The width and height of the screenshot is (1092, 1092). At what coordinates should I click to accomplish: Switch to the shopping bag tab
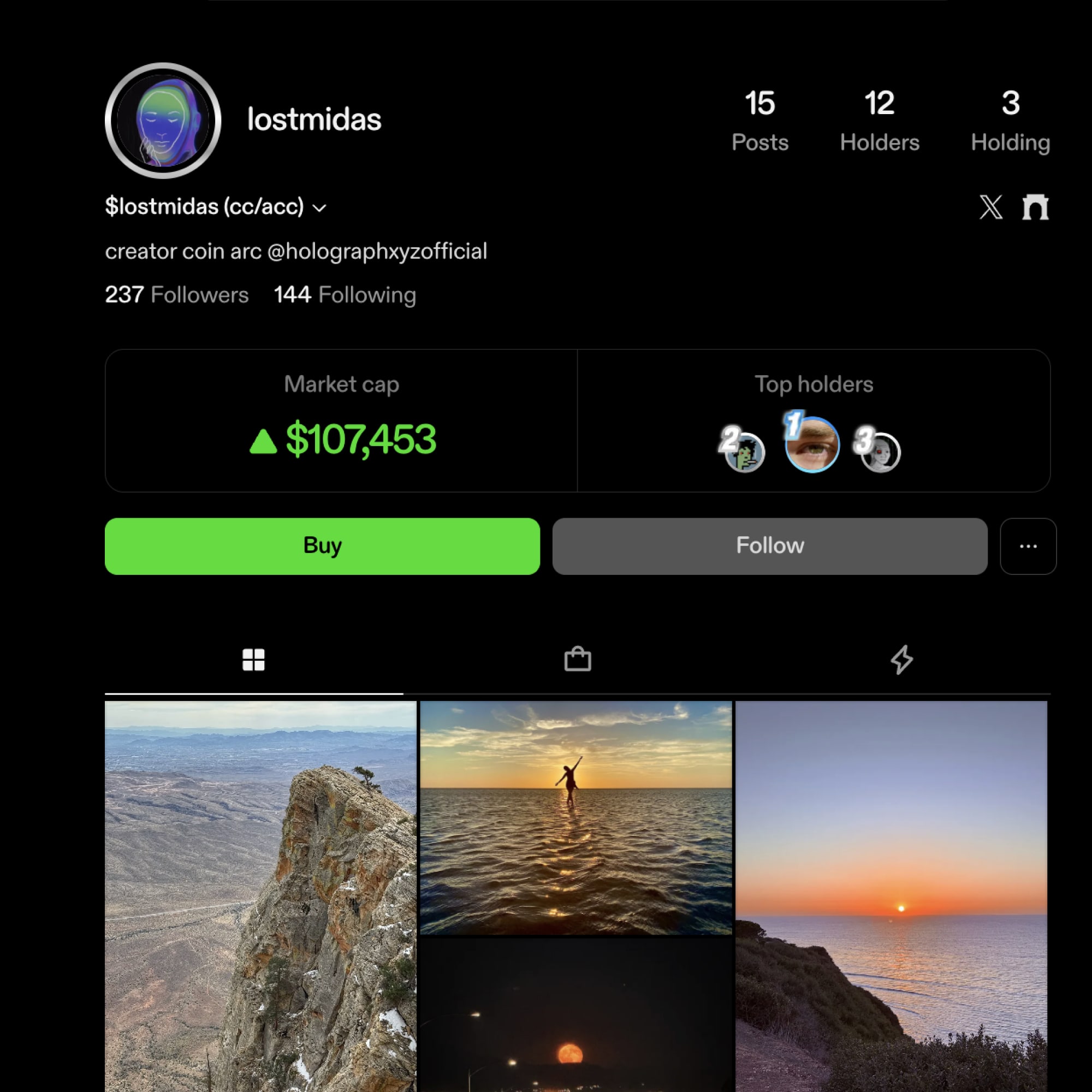click(x=578, y=660)
